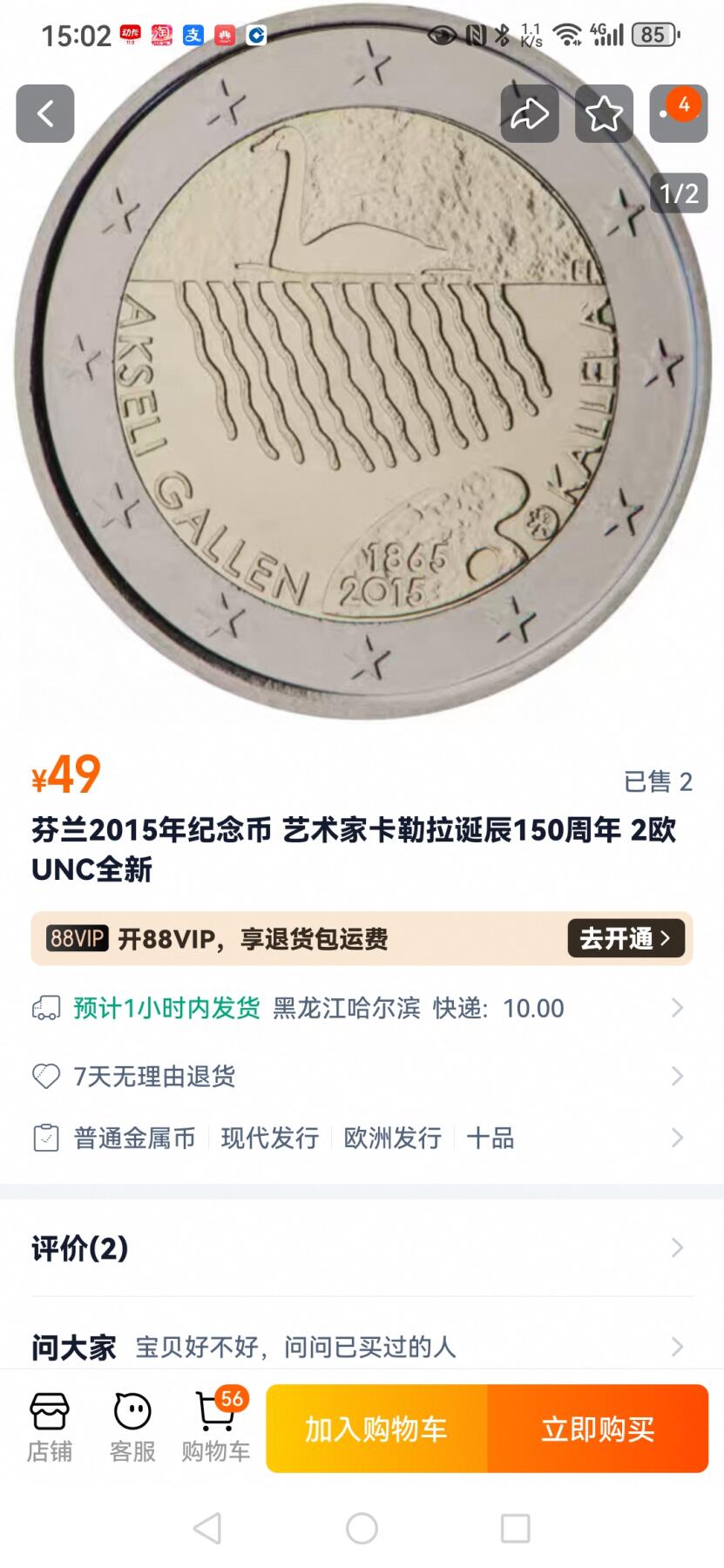
Task: Open the 问大家 Q&A section
Action: pos(362,1346)
